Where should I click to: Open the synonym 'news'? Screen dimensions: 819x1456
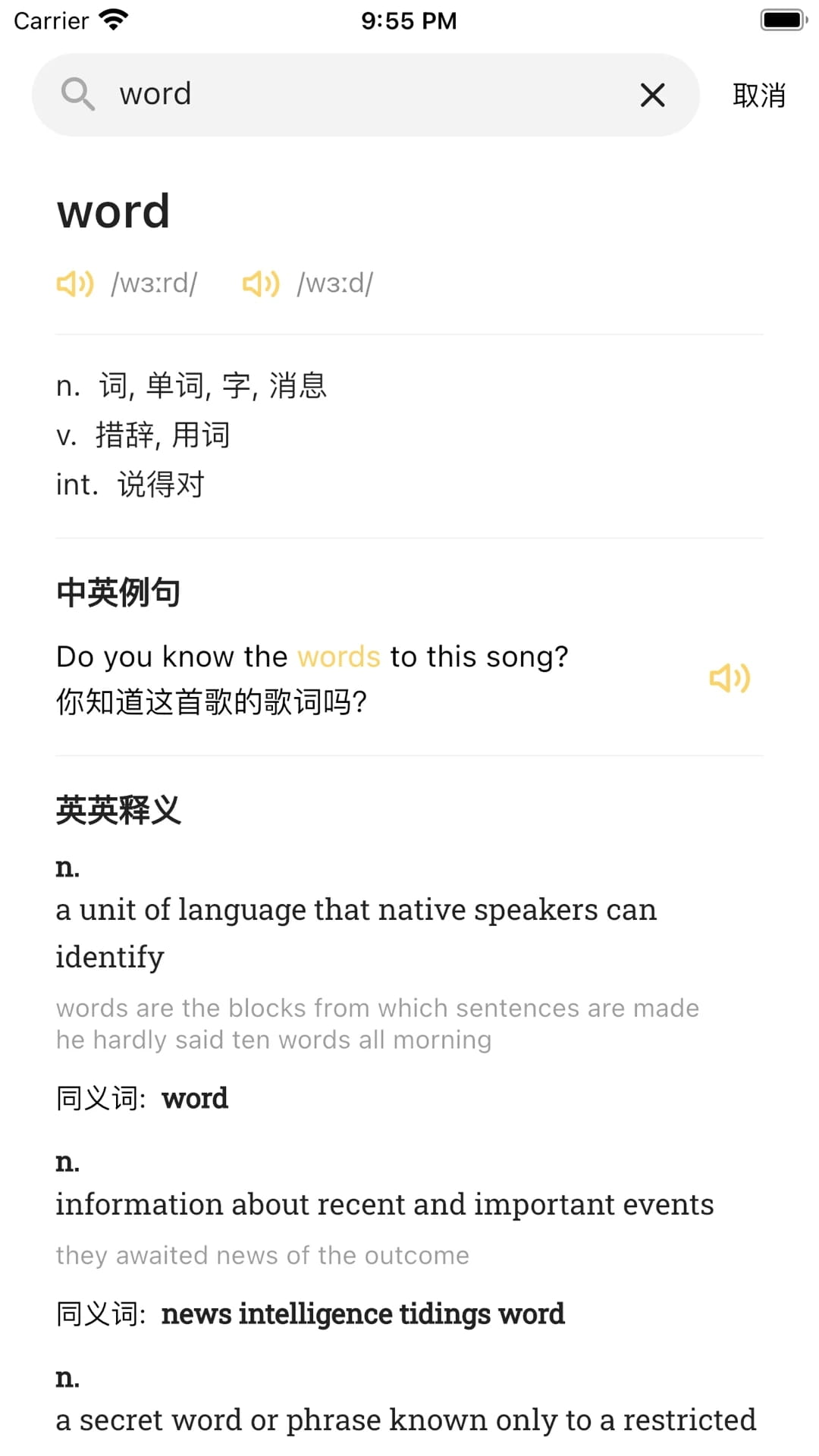(x=197, y=1313)
